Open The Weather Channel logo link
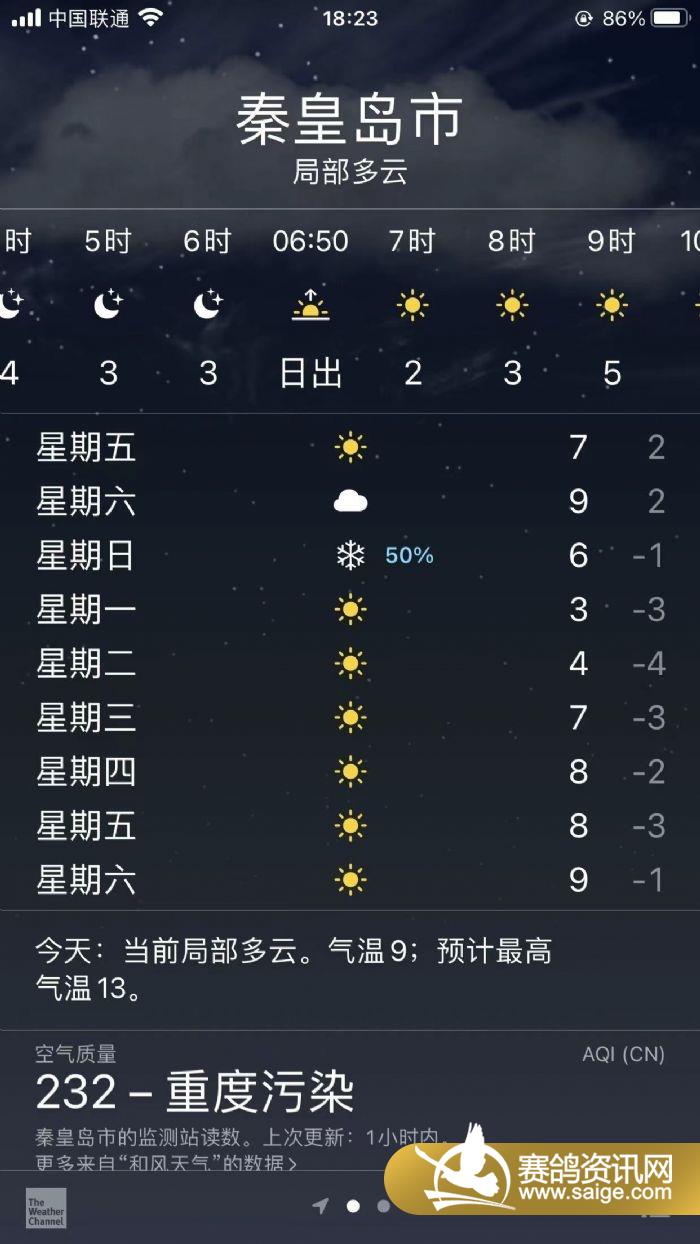The image size is (700, 1244). click(46, 1208)
